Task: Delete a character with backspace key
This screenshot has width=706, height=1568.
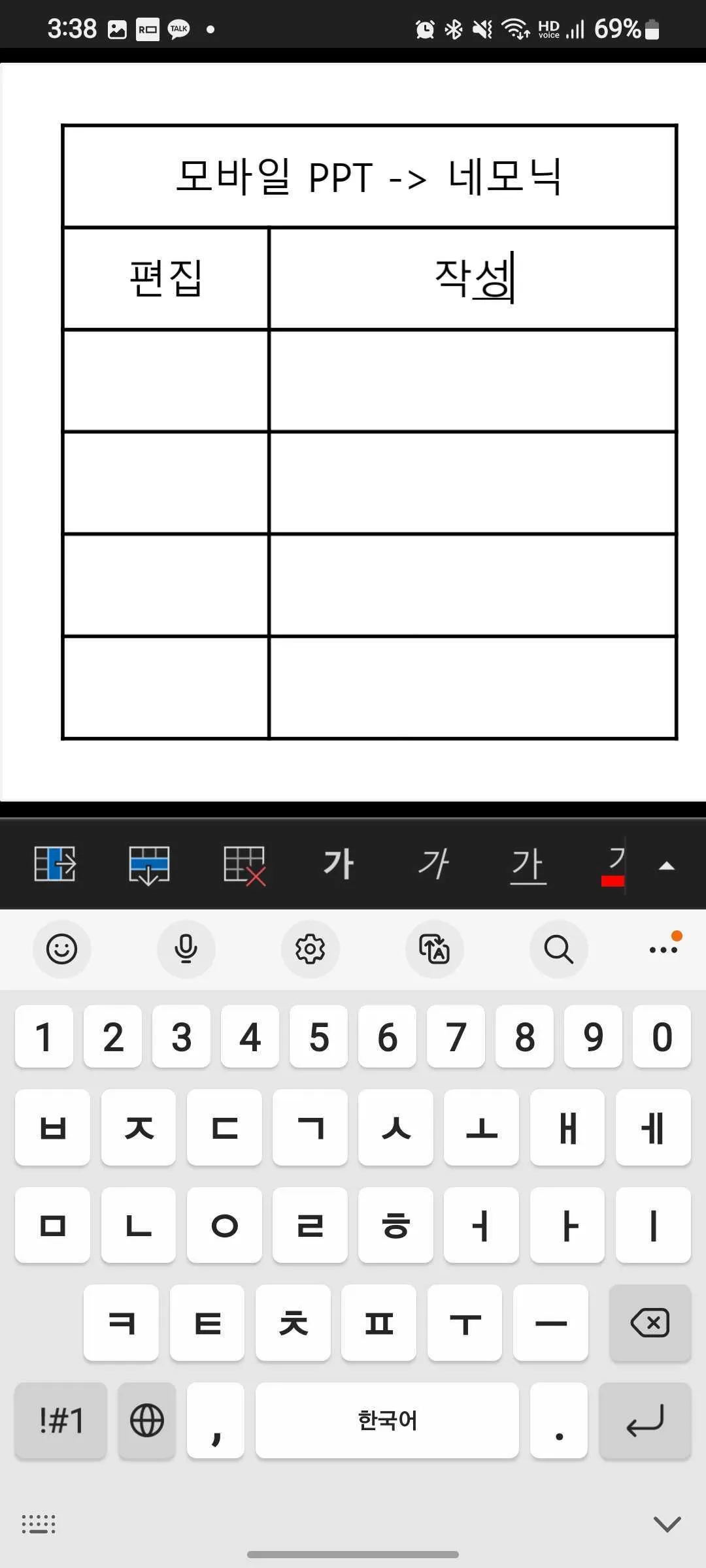Action: coord(650,1323)
